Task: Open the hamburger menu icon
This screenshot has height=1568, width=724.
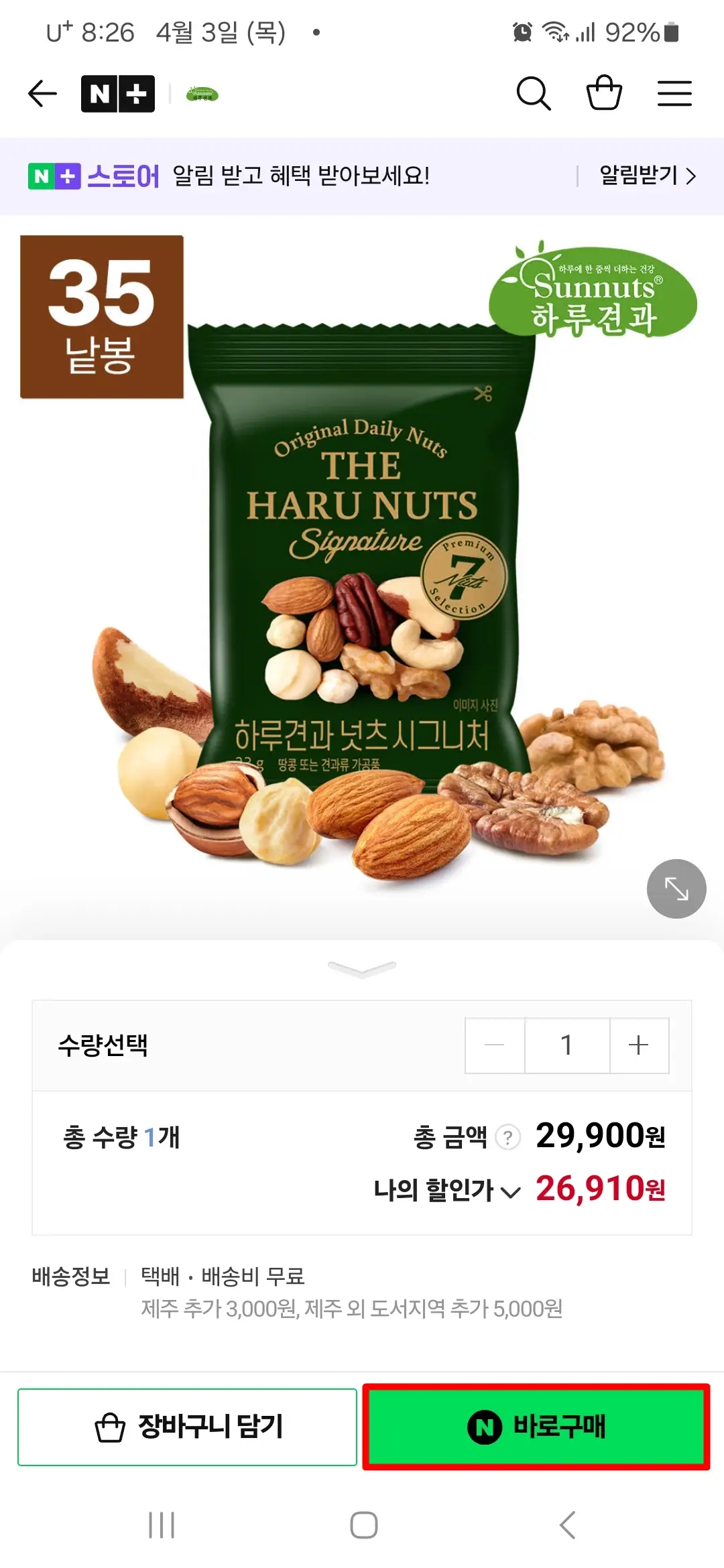Action: point(675,93)
